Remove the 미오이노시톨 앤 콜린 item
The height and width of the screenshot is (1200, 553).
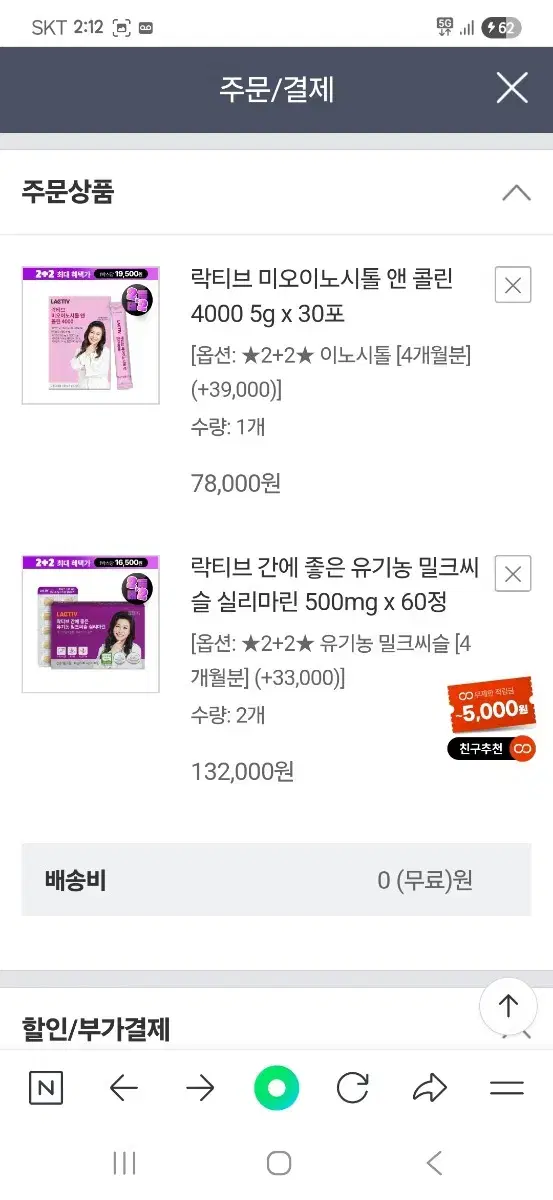pos(513,285)
